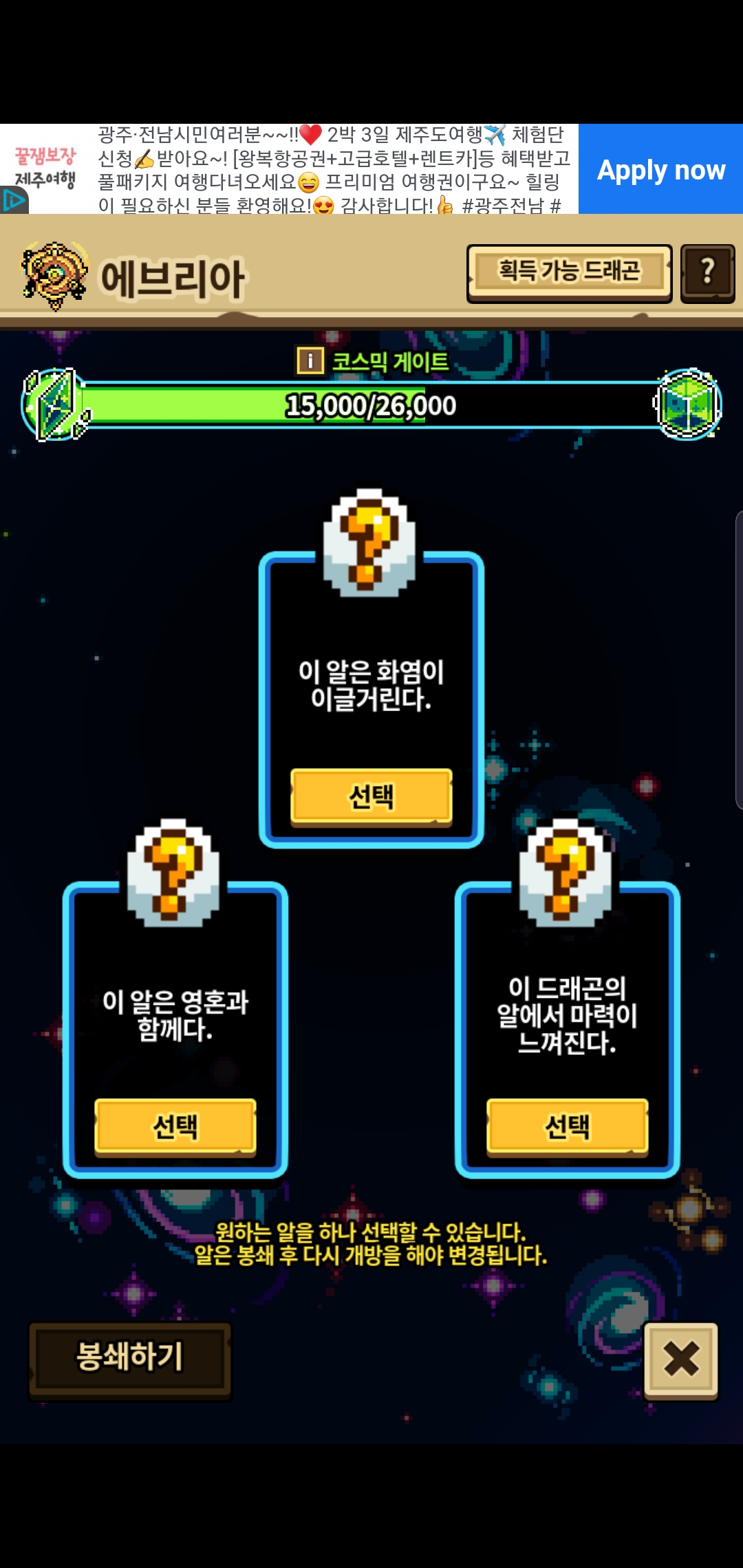Select the egg with 화염이 이글거린다
743x1568 pixels.
[371, 796]
